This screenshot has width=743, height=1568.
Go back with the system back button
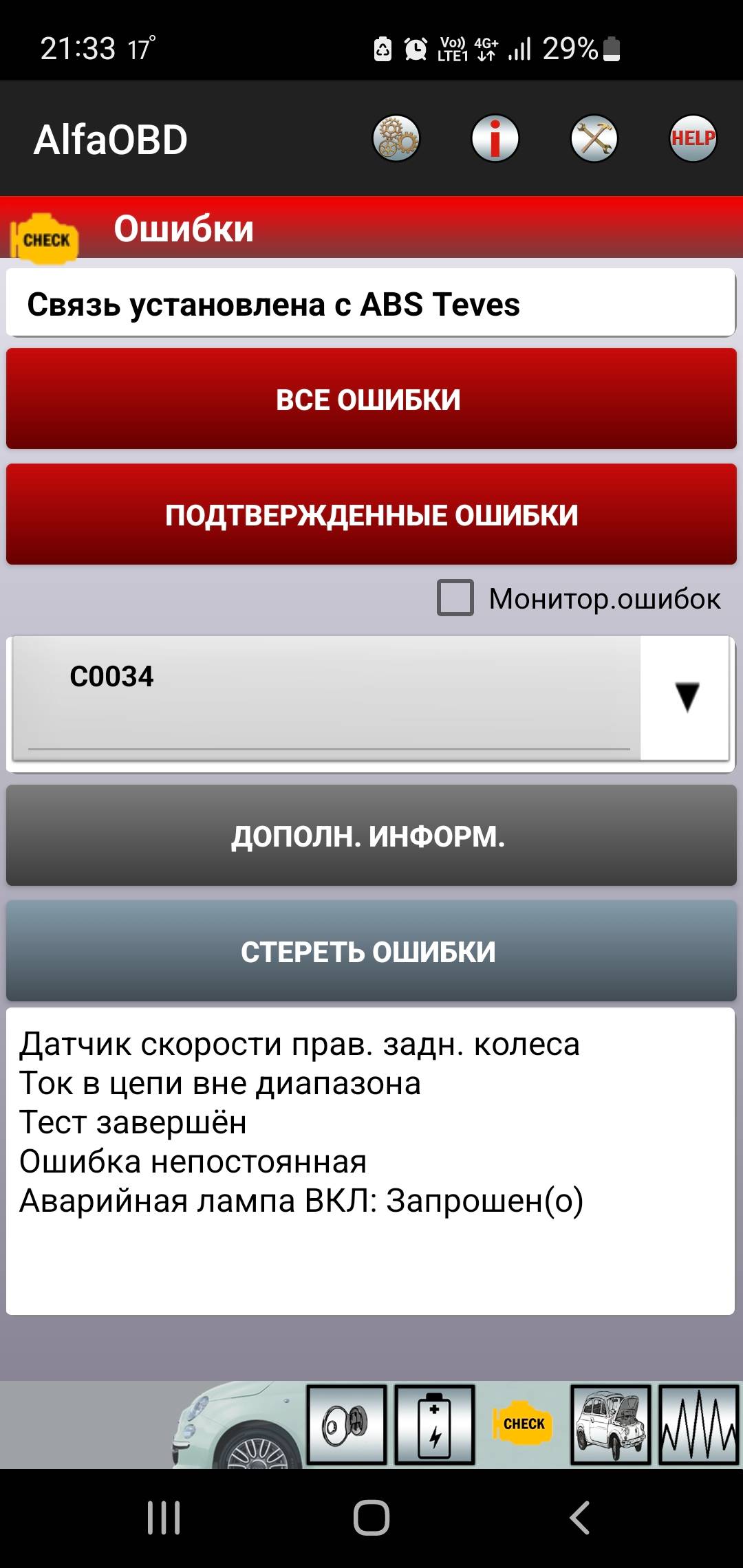point(580,1518)
